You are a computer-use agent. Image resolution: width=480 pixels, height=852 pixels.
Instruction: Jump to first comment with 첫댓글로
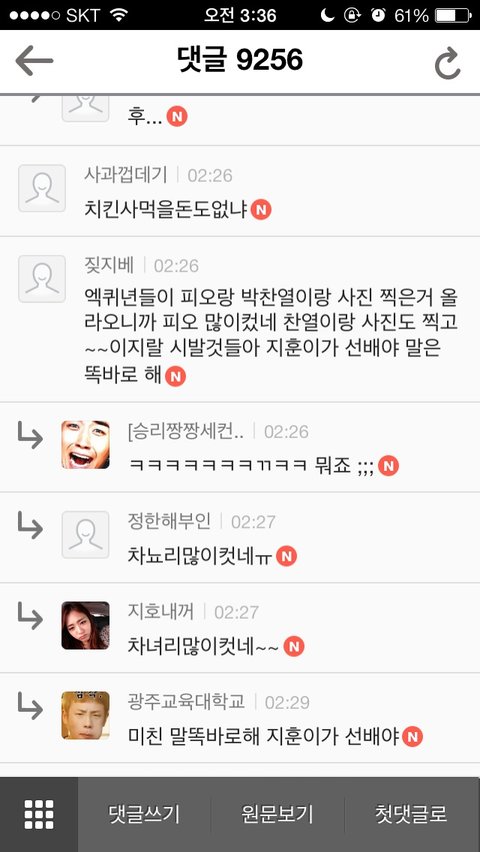click(x=412, y=814)
